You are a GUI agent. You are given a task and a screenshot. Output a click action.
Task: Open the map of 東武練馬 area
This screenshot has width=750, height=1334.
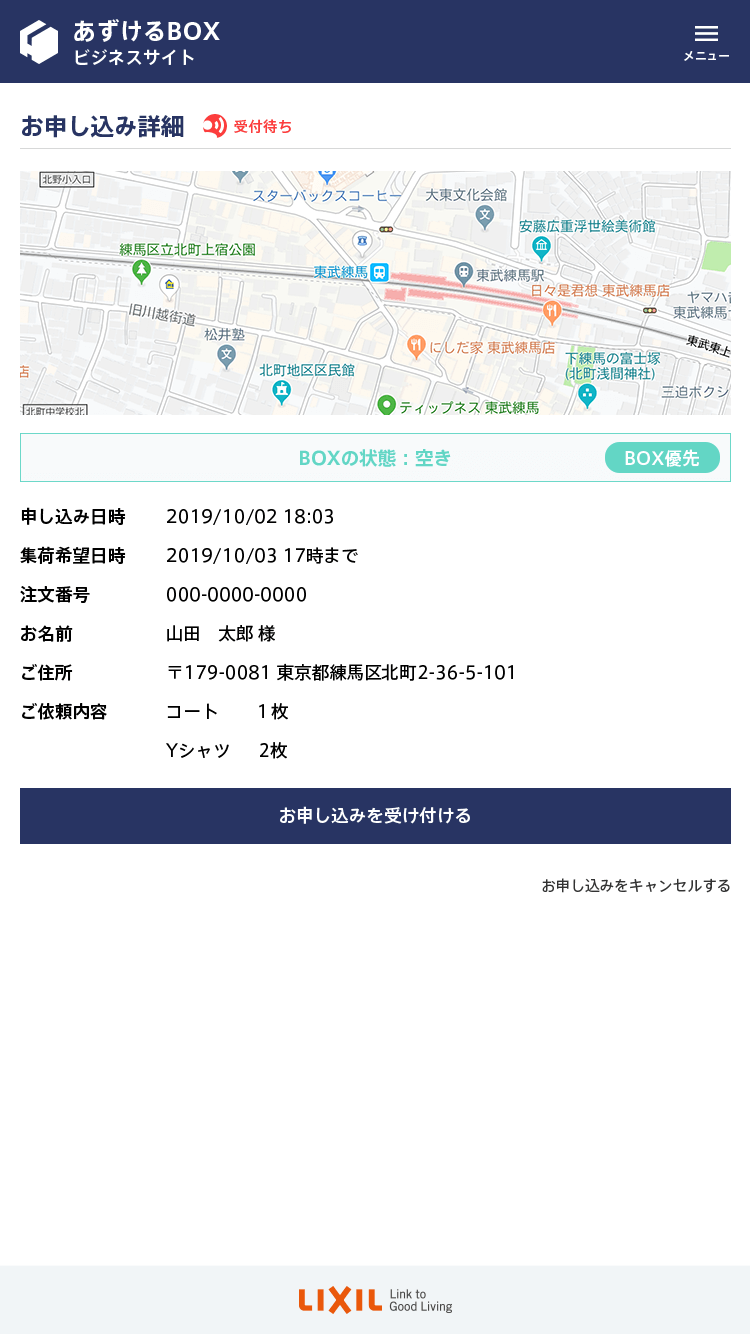(375, 293)
